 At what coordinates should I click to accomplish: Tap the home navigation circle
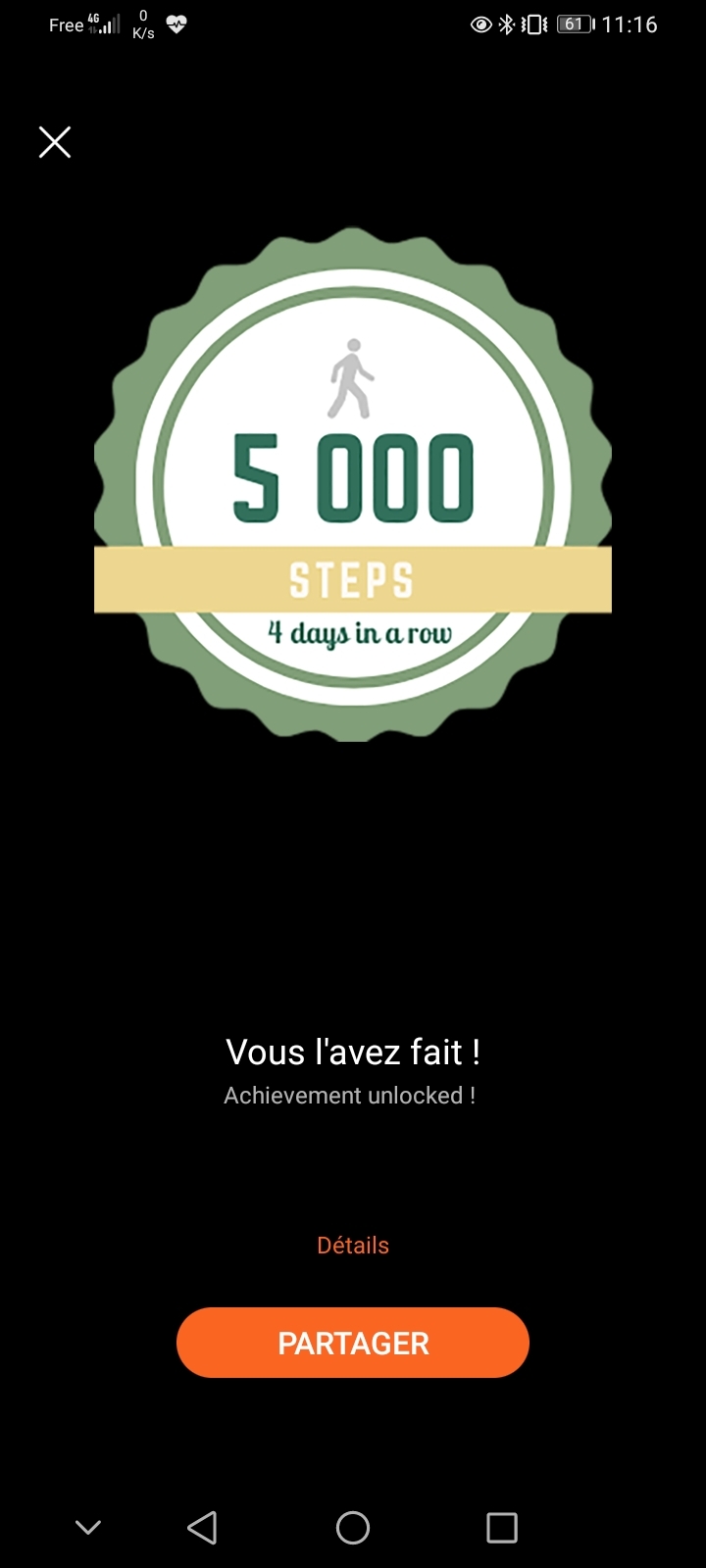352,1527
